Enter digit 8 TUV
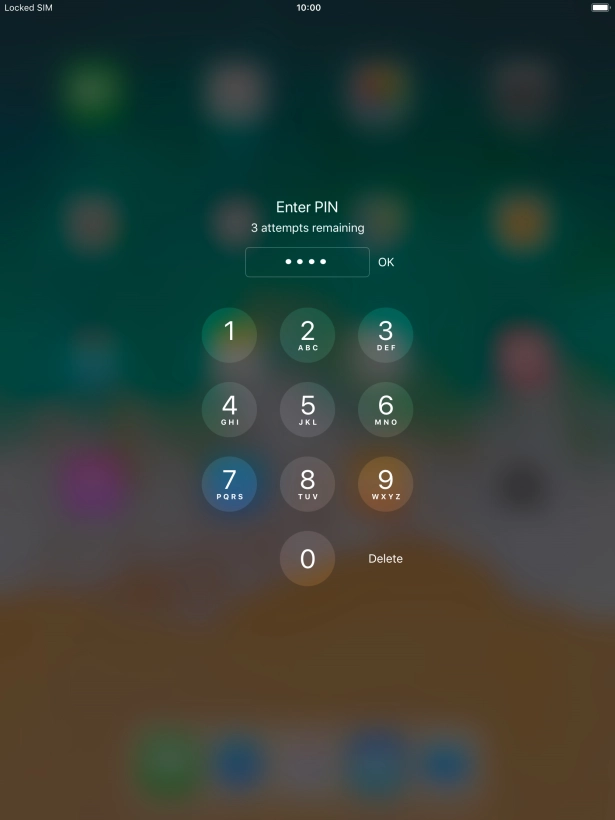This screenshot has width=615, height=820. [x=307, y=484]
